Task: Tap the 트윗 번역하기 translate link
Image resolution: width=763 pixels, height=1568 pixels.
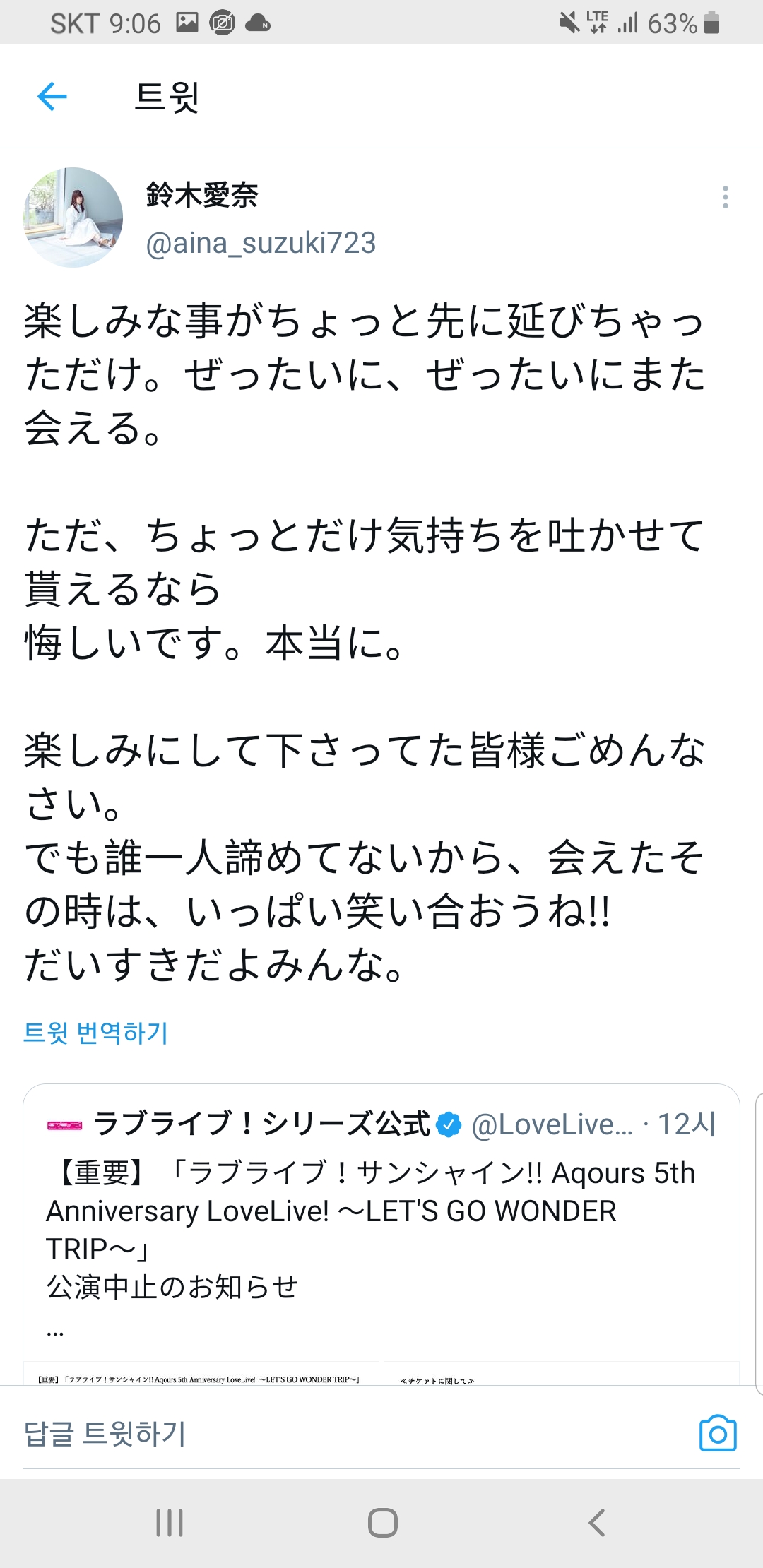Action: [x=95, y=1033]
